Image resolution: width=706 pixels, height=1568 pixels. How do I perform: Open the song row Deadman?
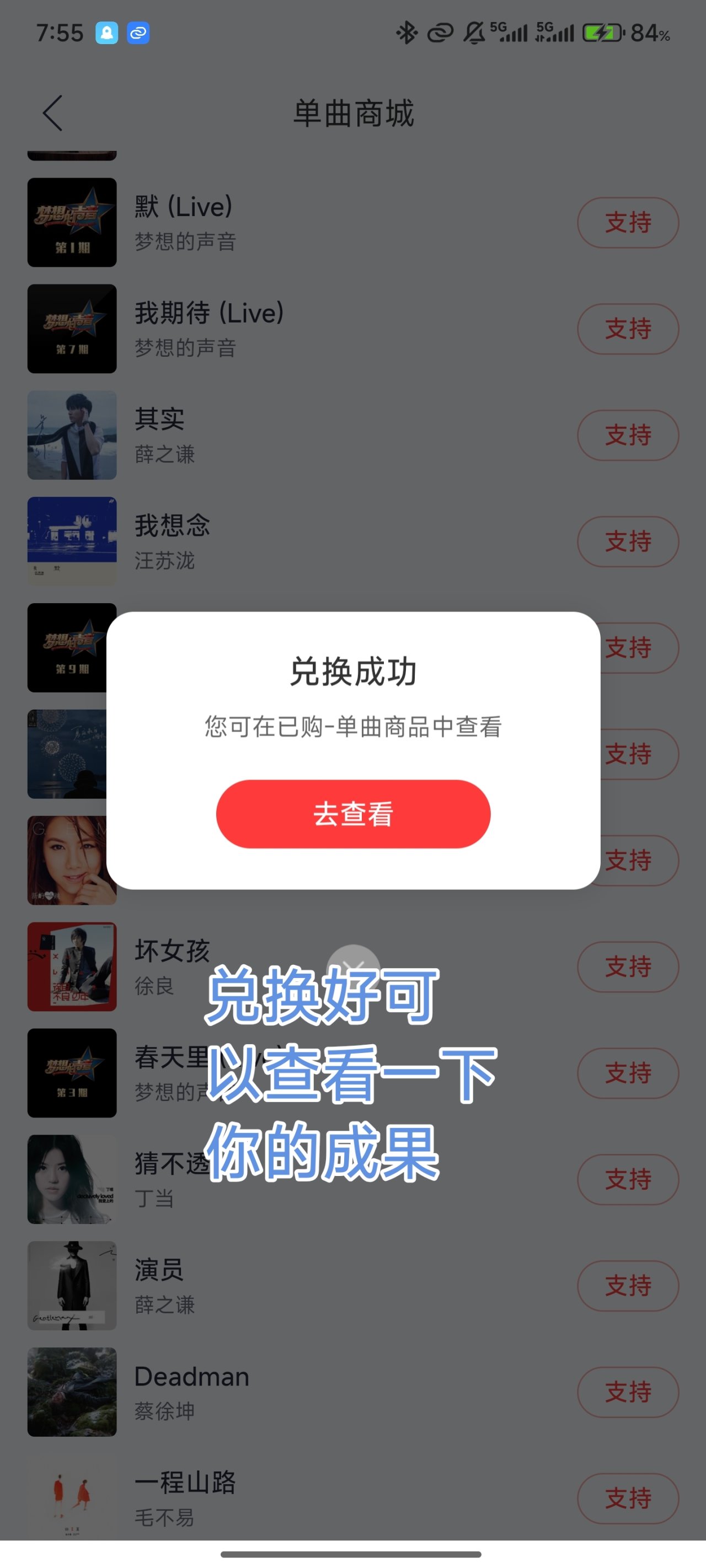click(304, 1392)
